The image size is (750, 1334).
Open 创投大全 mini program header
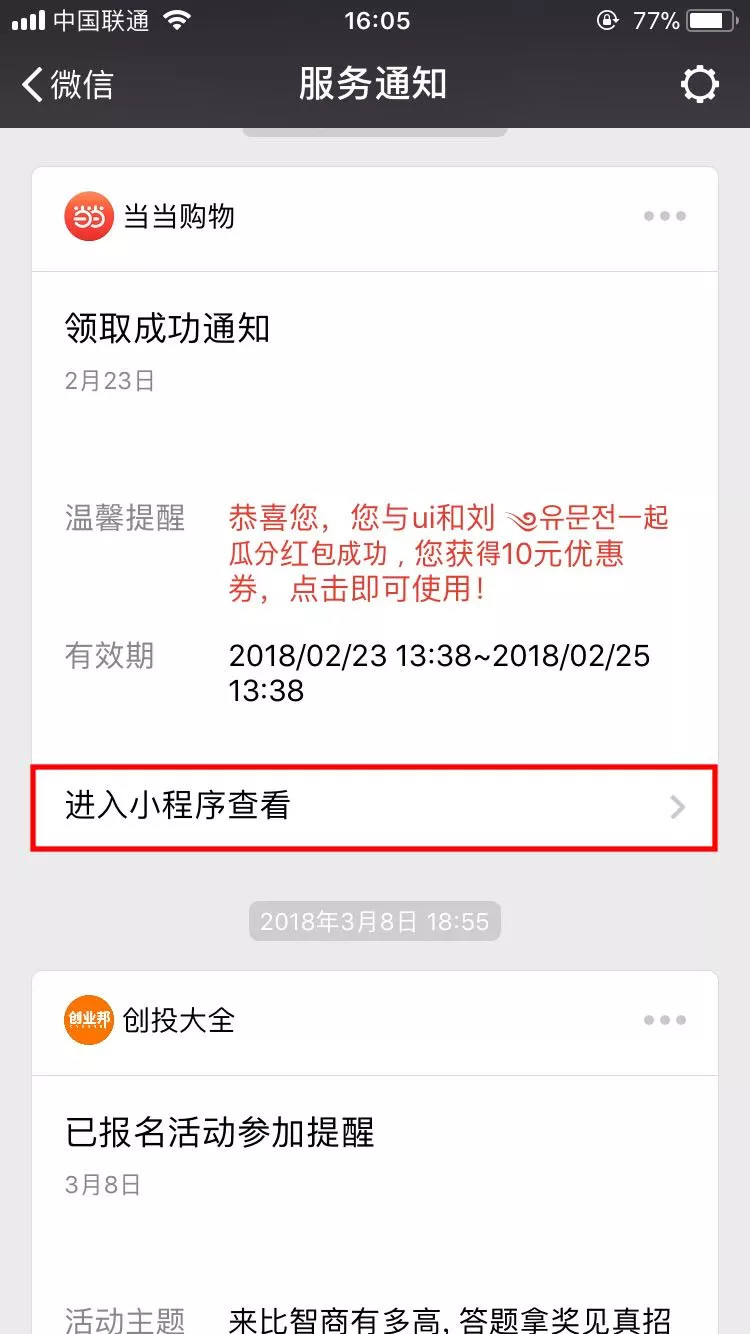(150, 1021)
